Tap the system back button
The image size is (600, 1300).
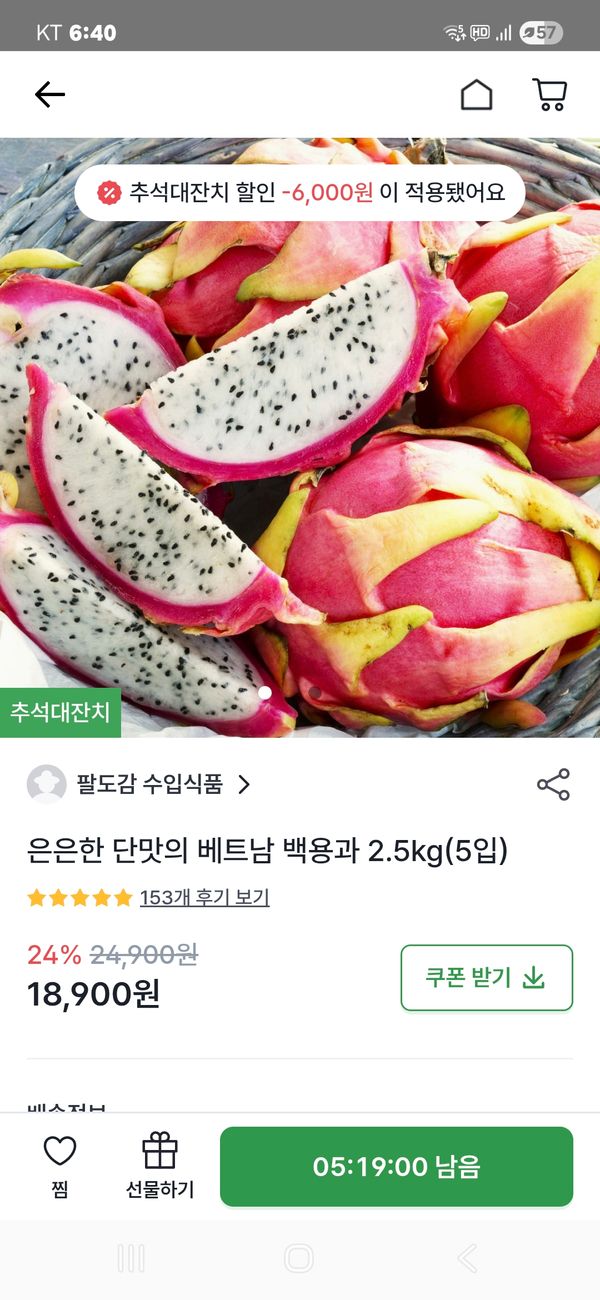click(467, 1258)
